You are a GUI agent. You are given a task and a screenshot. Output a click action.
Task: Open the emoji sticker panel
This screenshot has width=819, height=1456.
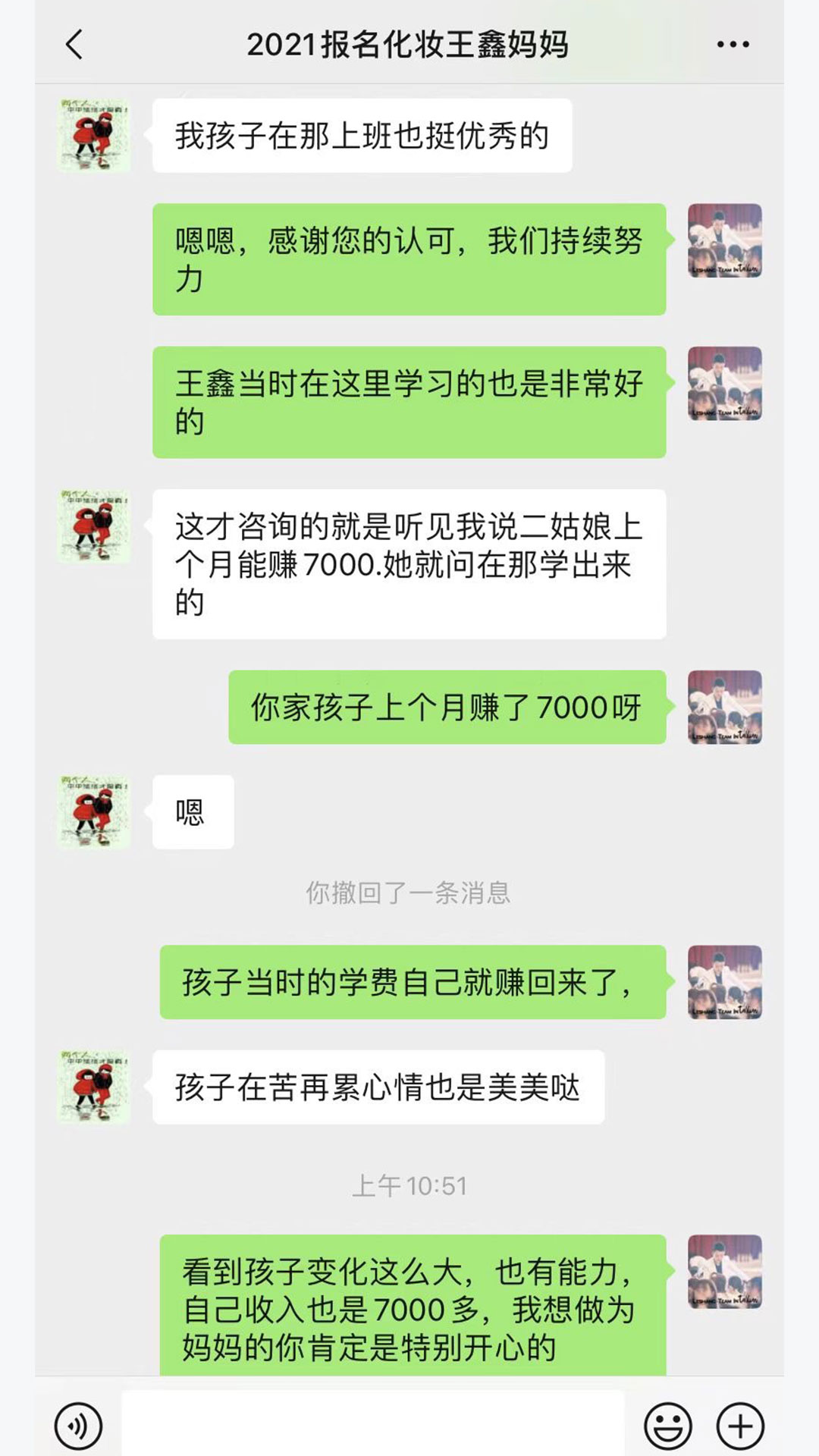(667, 1426)
